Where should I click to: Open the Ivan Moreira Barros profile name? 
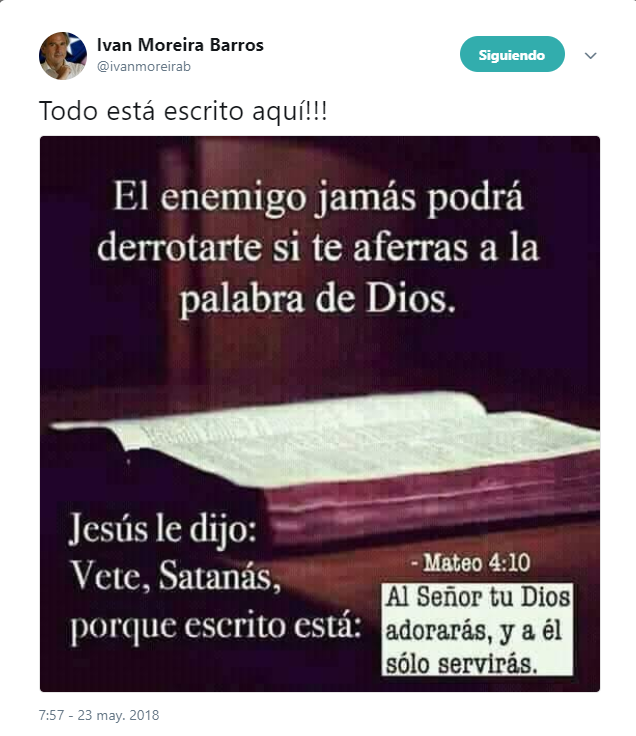(x=180, y=46)
